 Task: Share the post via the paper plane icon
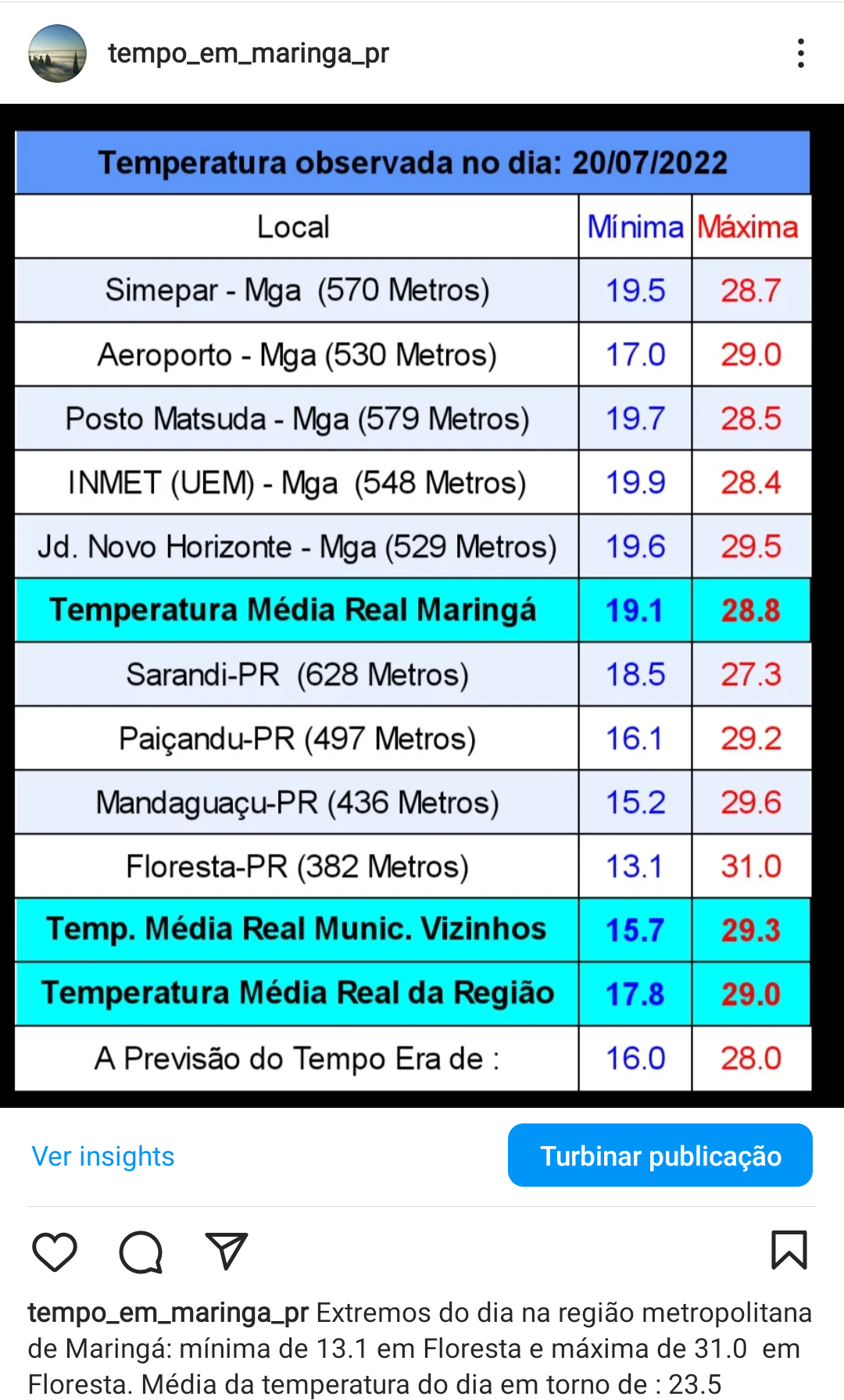click(x=227, y=1251)
